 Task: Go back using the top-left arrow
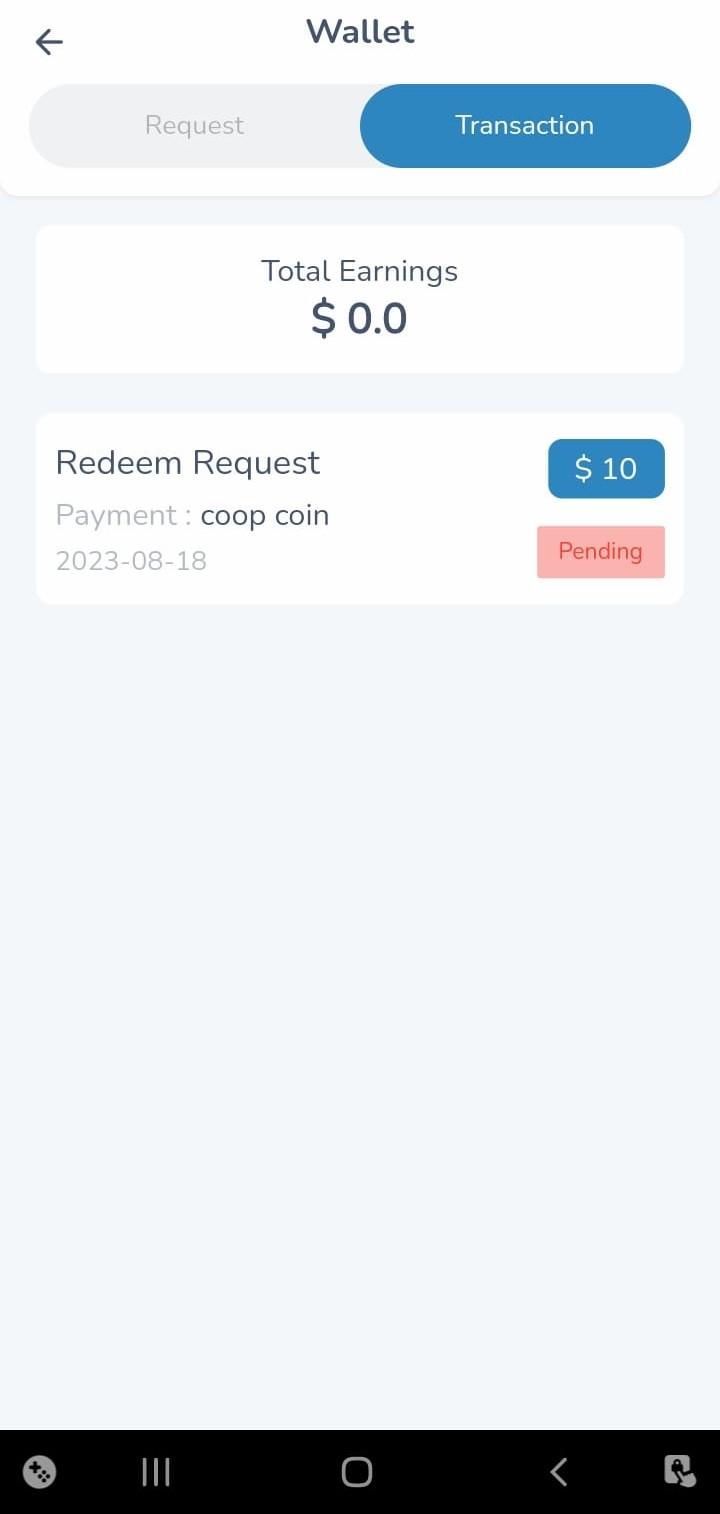point(49,41)
